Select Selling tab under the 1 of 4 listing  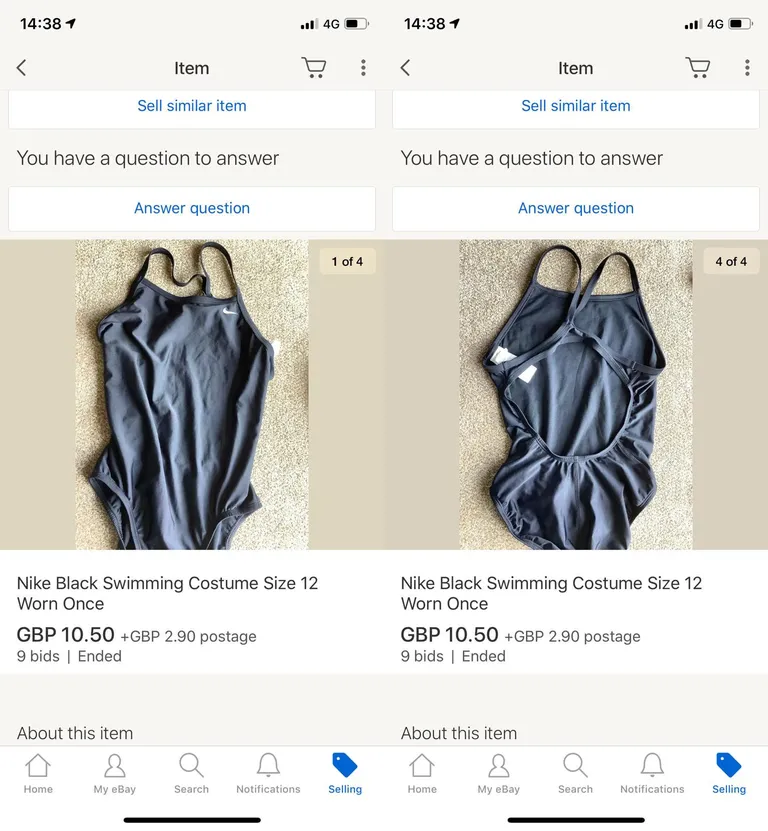click(345, 774)
